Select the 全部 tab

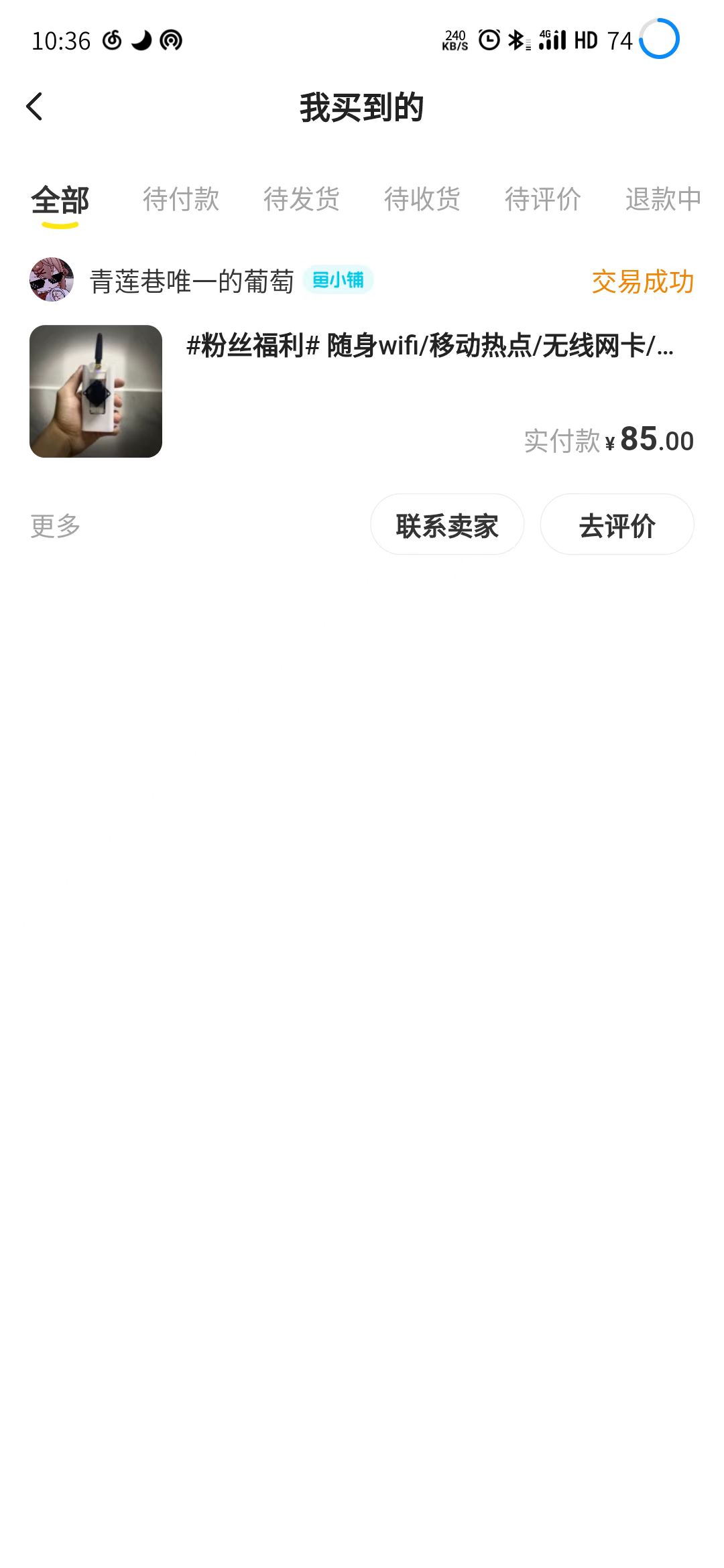[x=60, y=200]
